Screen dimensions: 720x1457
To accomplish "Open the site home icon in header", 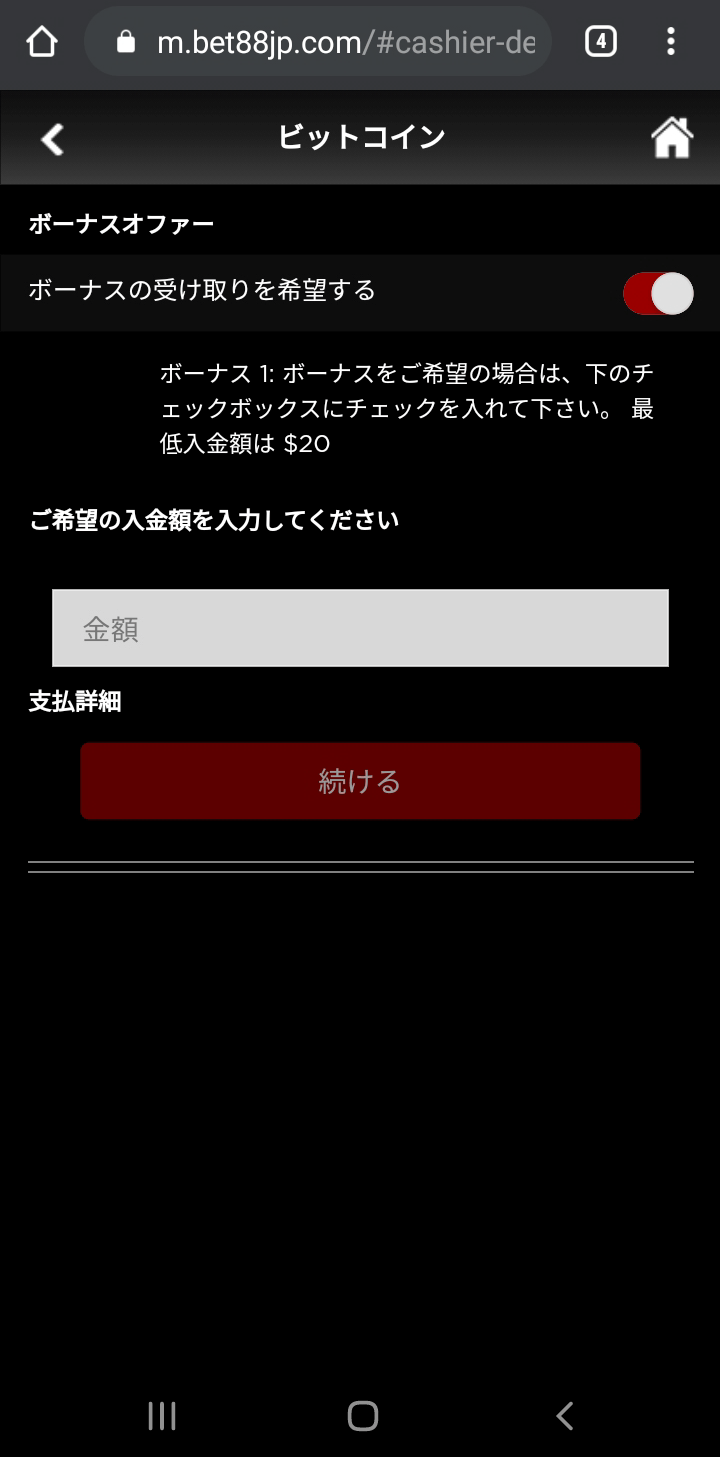I will pyautogui.click(x=672, y=138).
